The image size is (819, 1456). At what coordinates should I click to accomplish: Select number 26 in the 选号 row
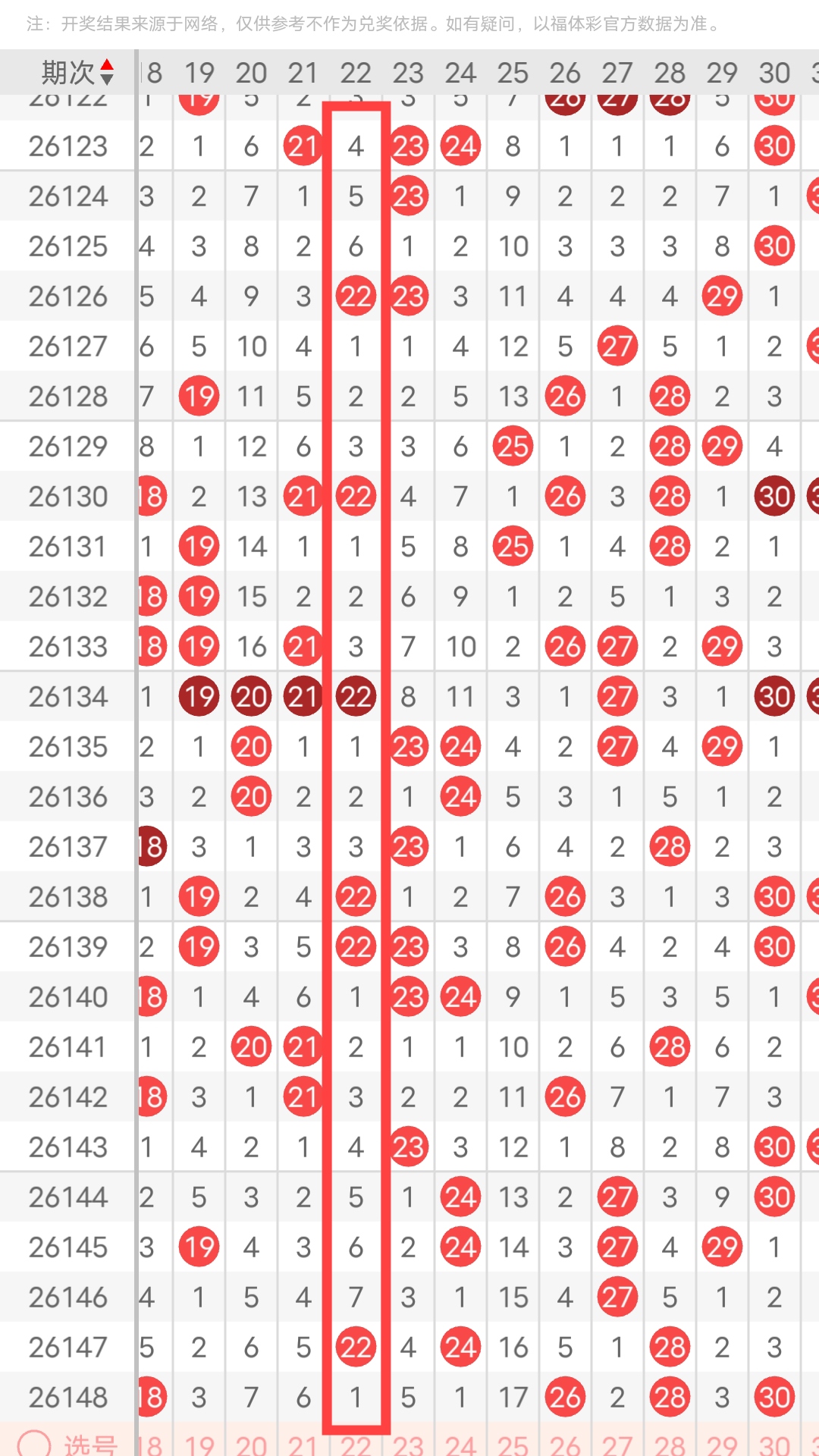[x=565, y=1445]
